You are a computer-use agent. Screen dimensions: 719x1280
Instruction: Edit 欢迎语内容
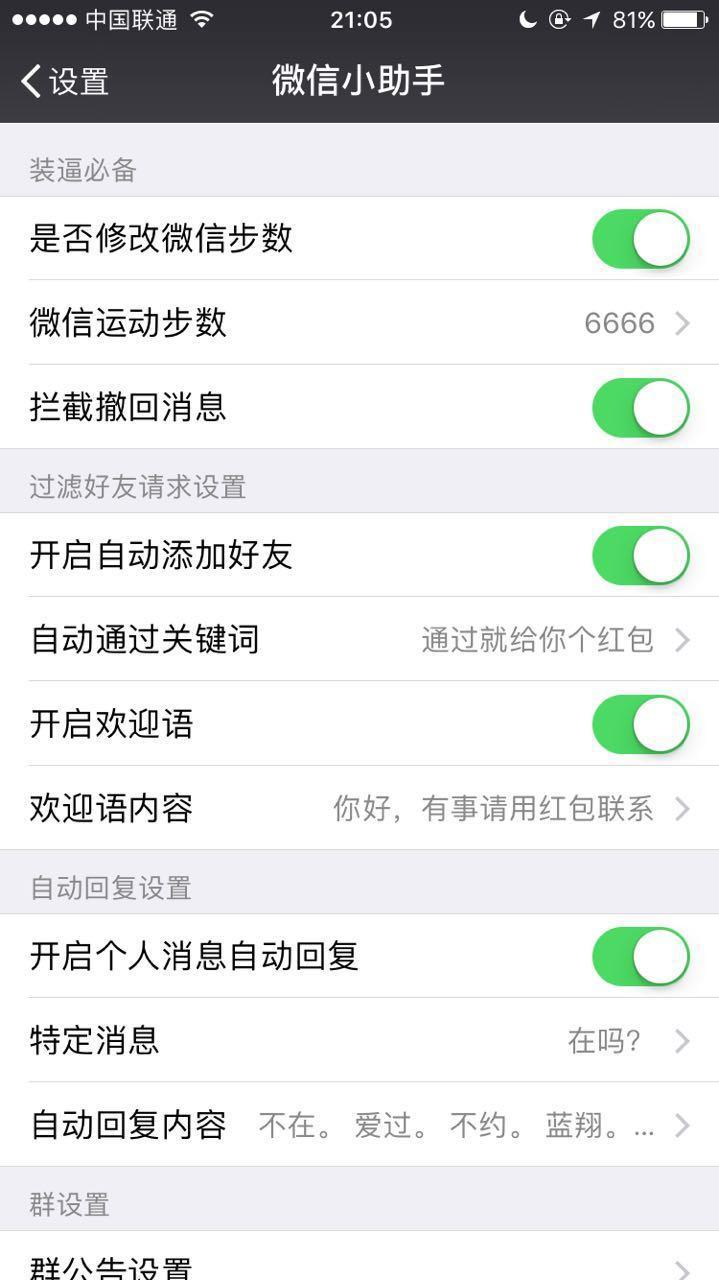359,808
